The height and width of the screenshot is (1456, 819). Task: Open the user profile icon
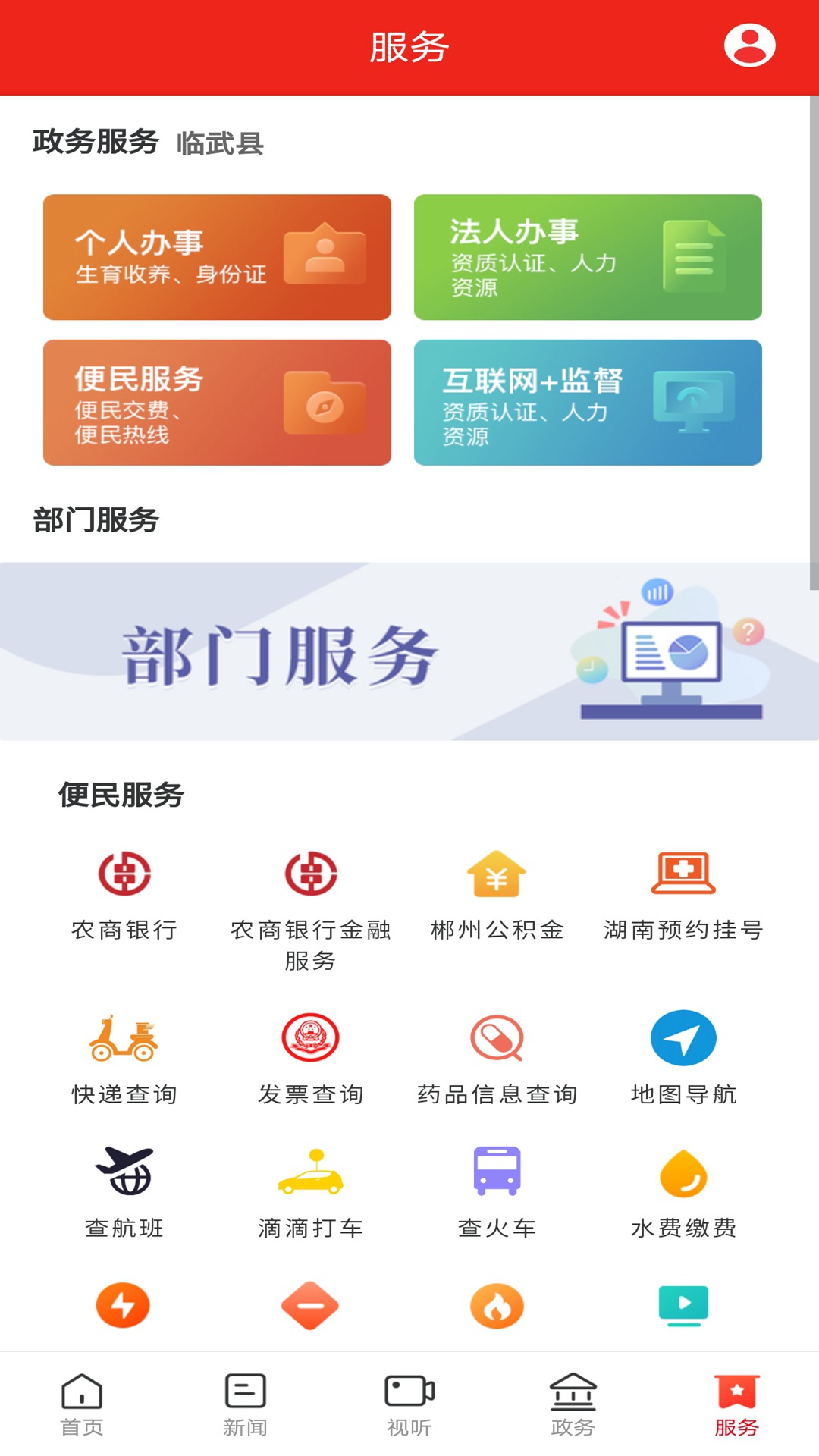point(749,45)
